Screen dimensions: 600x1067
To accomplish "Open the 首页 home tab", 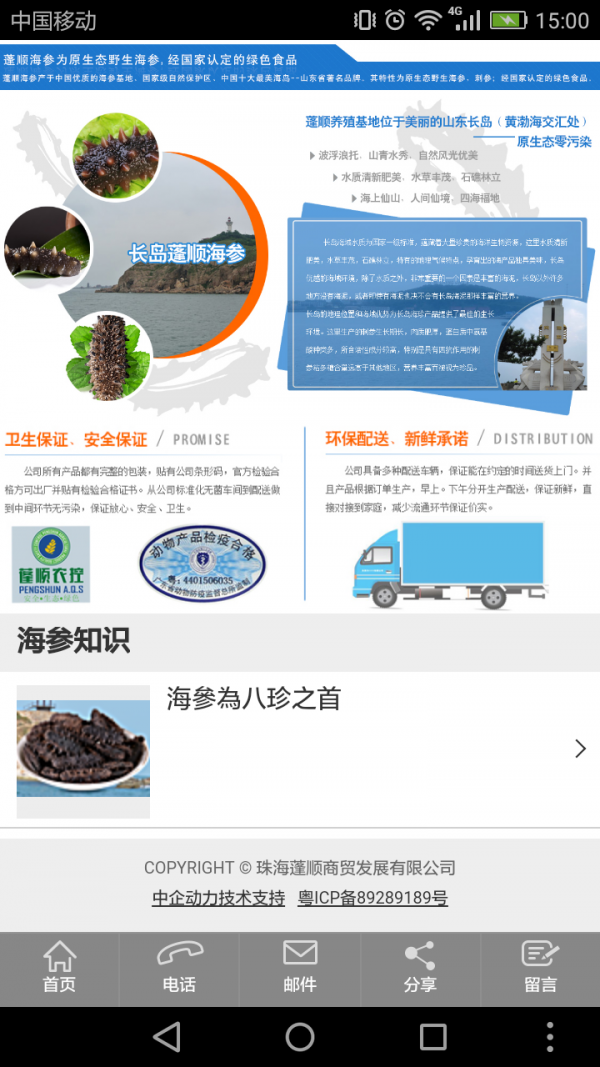I will [x=59, y=968].
